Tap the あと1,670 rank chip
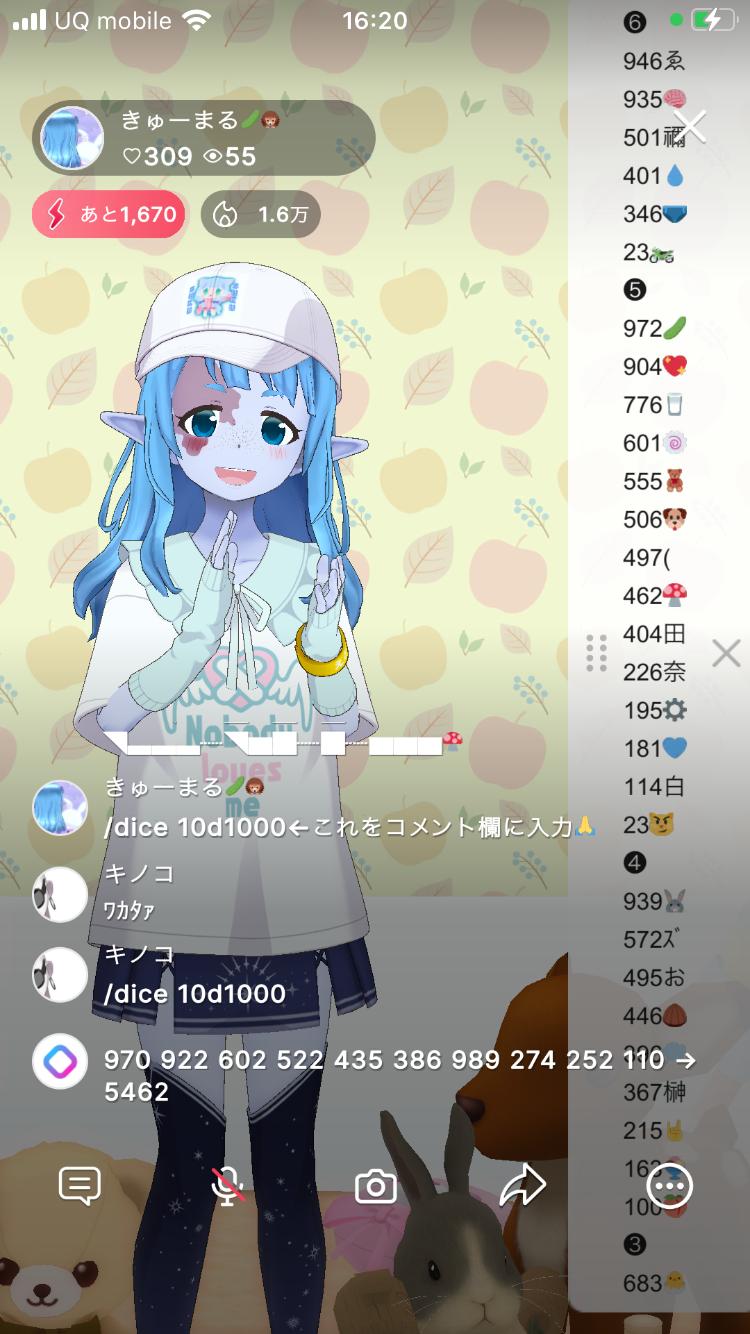This screenshot has height=1334, width=750. coord(109,214)
